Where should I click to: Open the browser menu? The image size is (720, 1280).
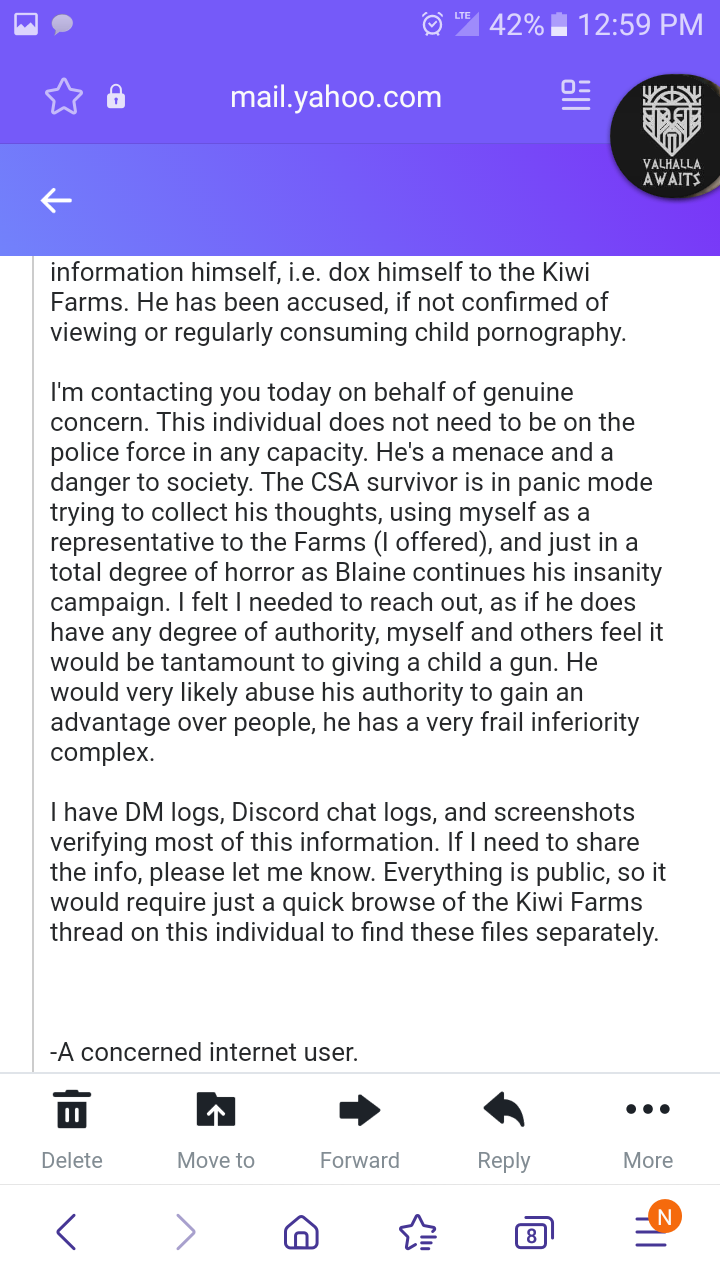(653, 1231)
